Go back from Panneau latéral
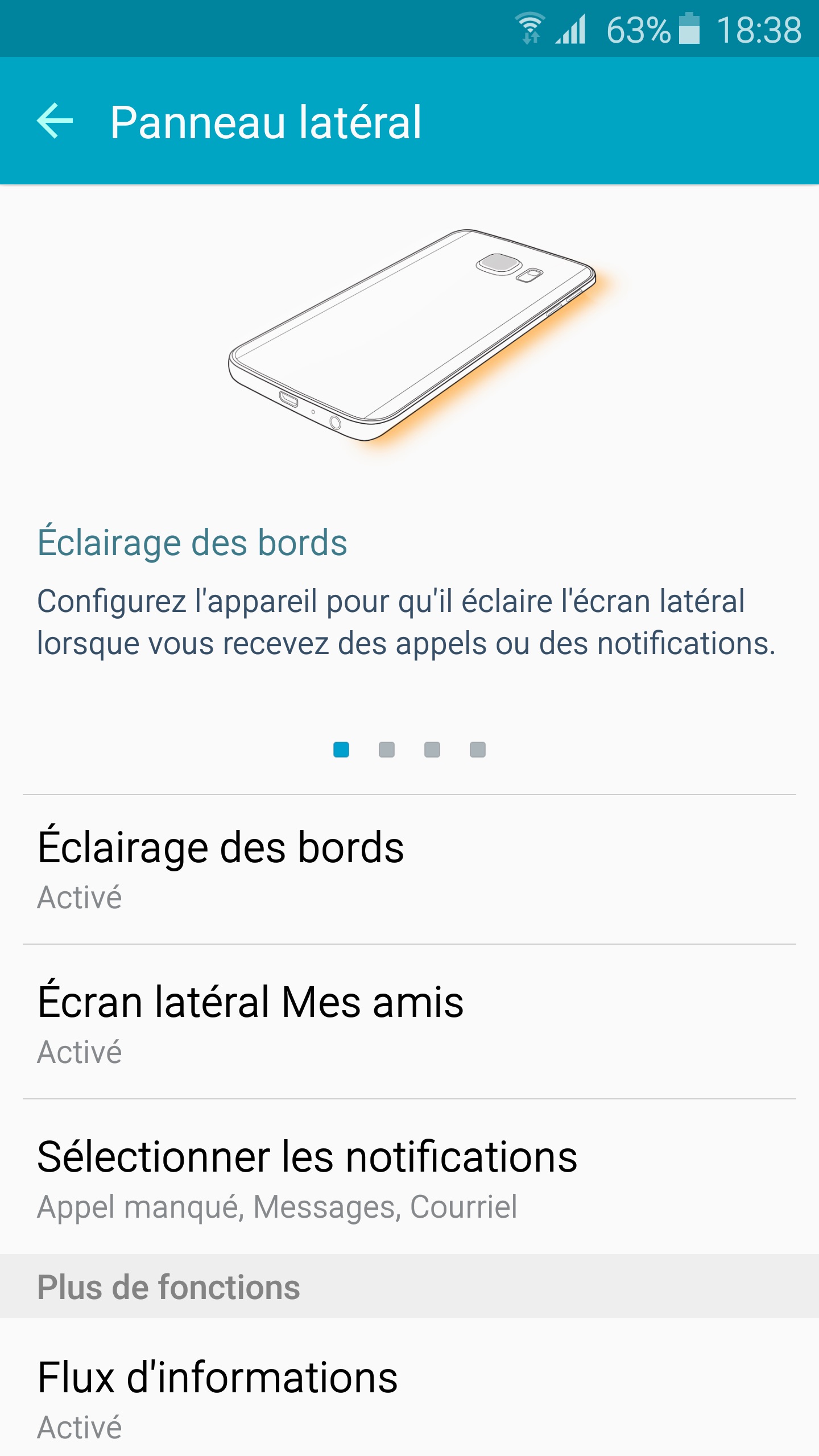Viewport: 819px width, 1456px height. [x=55, y=121]
